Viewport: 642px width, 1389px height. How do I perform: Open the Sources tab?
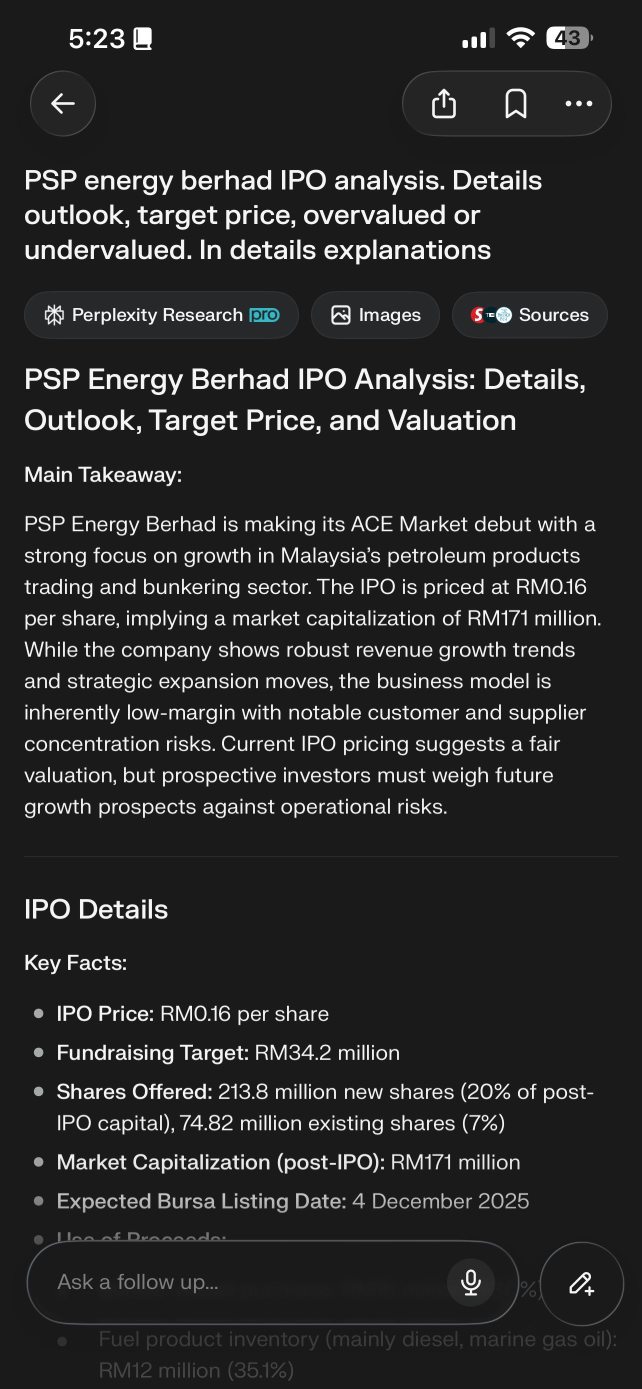click(530, 315)
